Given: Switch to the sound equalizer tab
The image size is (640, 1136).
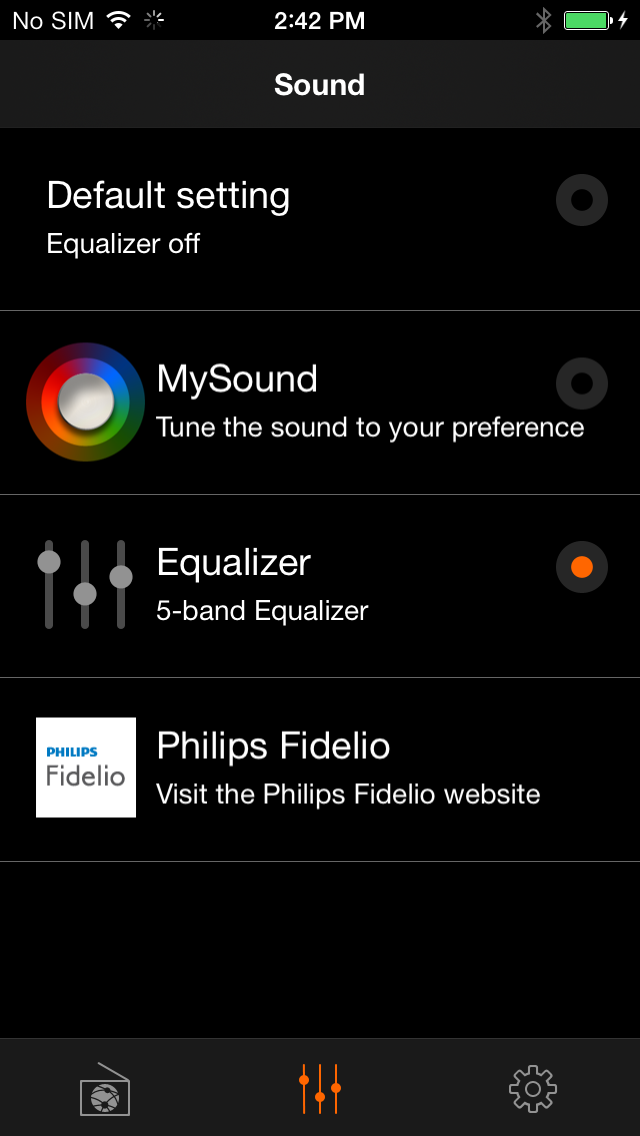Looking at the screenshot, I should coord(320,1088).
